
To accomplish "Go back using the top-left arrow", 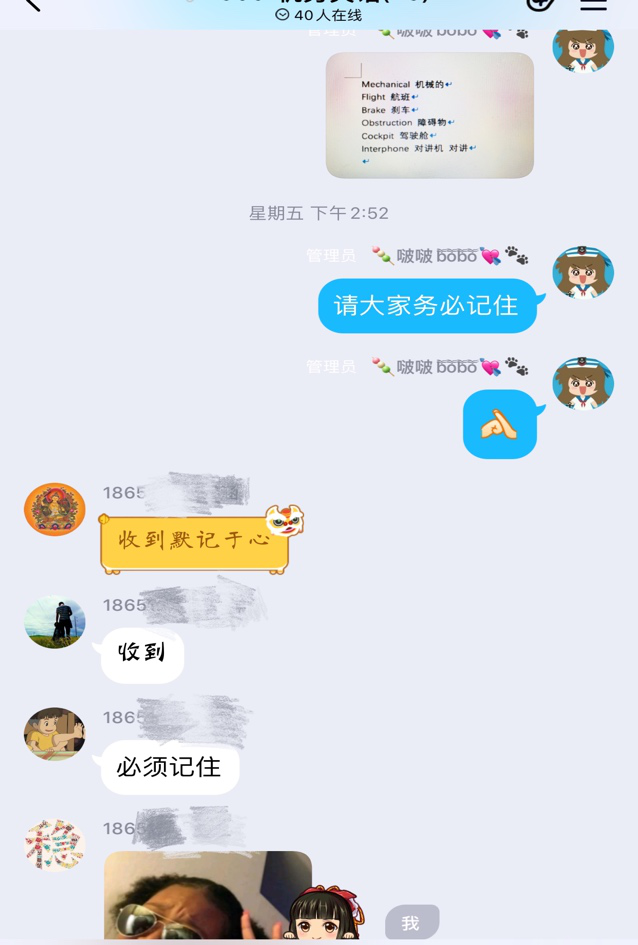I will click(x=32, y=4).
